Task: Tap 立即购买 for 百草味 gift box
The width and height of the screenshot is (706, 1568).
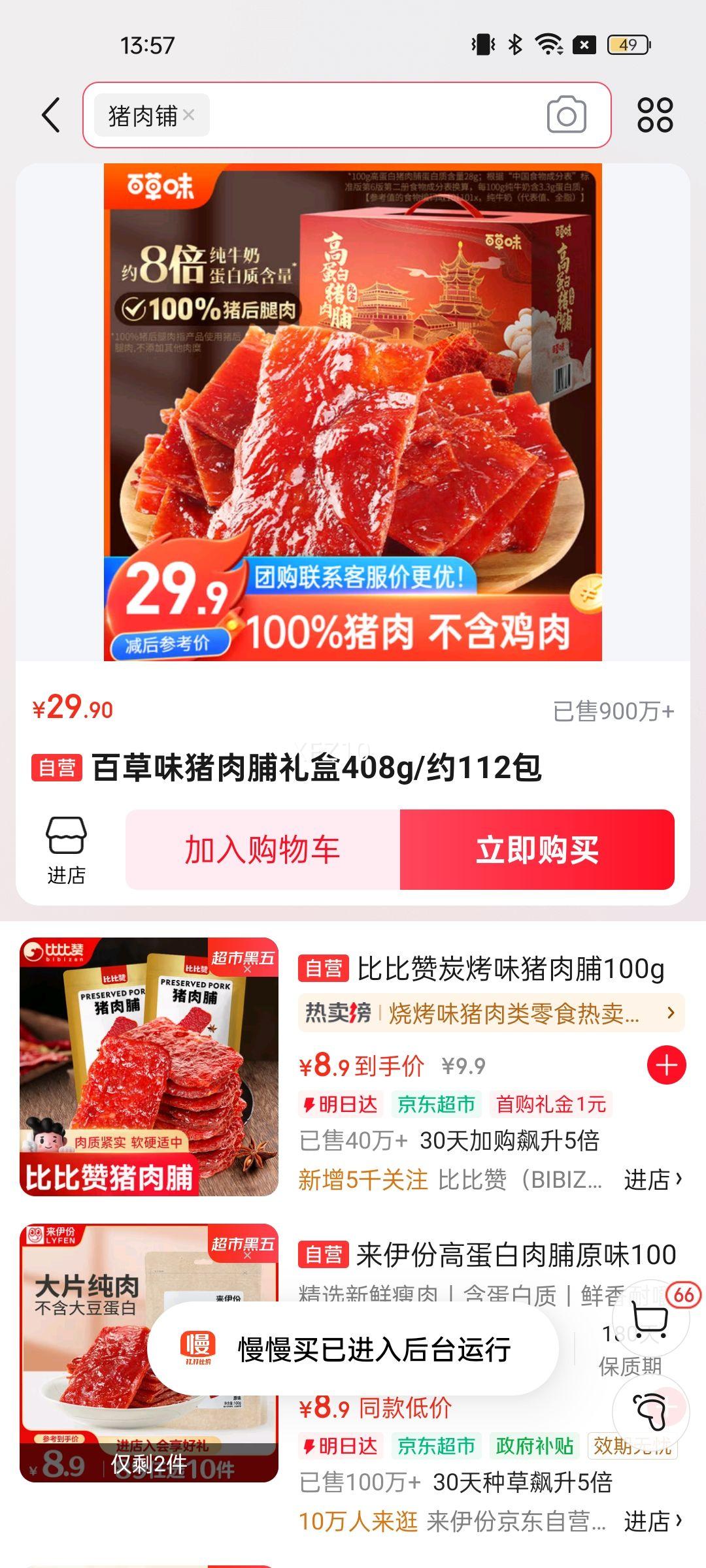Action: click(x=537, y=850)
